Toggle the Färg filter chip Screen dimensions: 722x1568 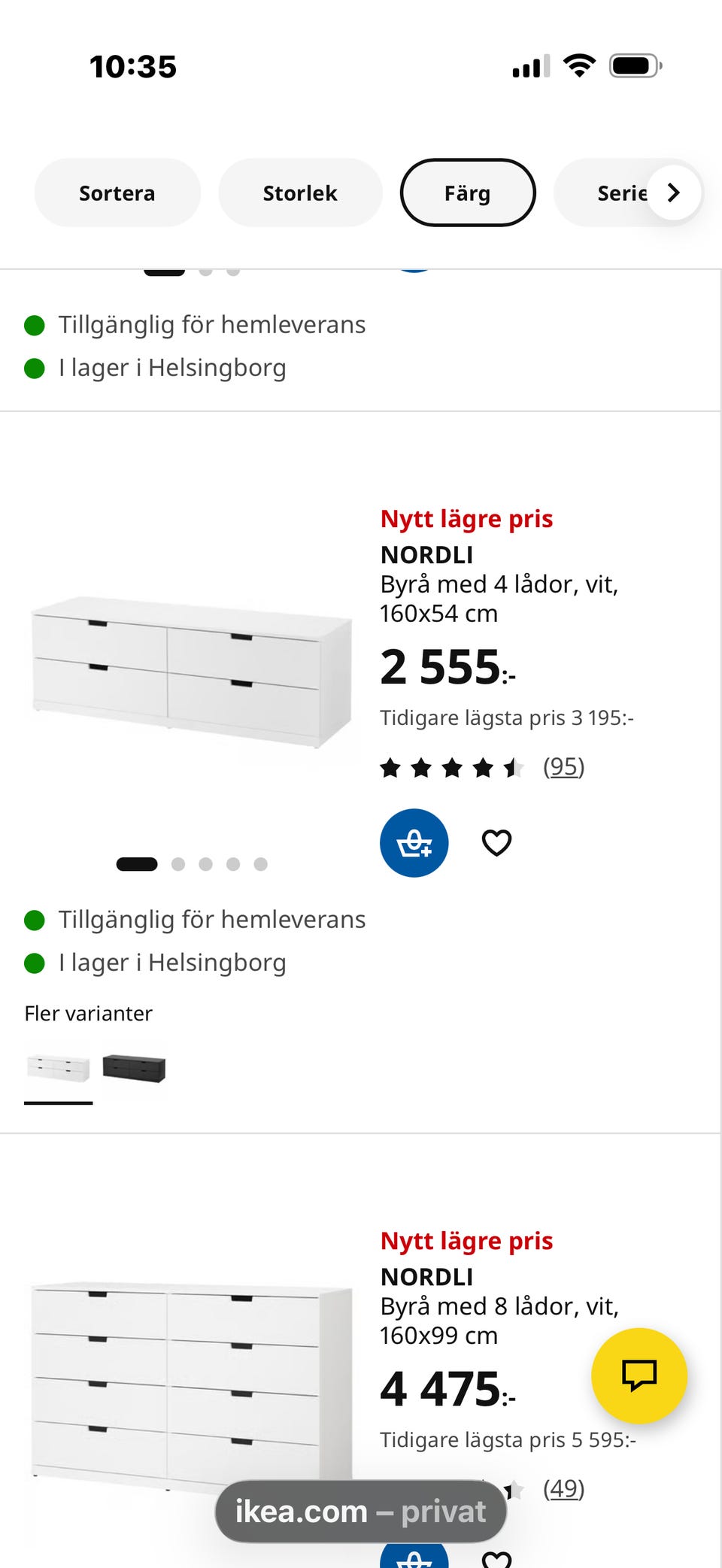468,193
